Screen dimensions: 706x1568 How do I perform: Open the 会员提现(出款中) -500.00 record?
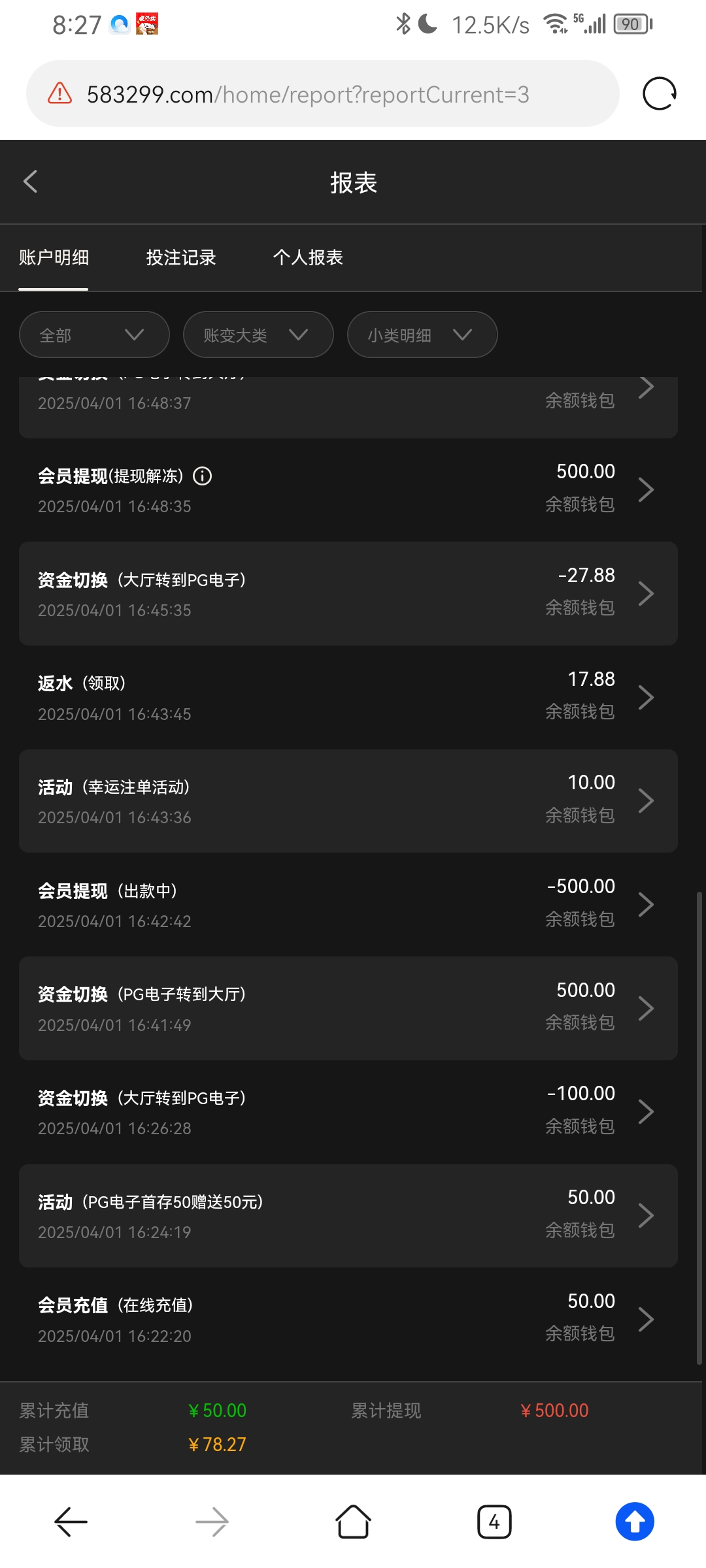pyautogui.click(x=348, y=905)
